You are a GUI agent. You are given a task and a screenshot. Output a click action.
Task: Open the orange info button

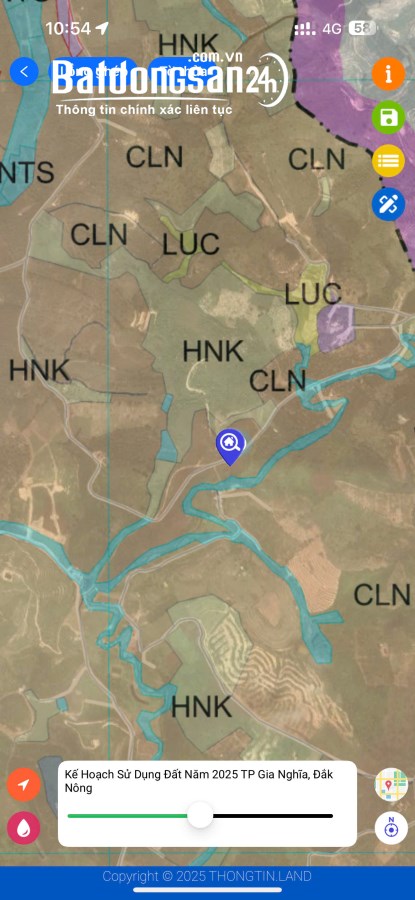tap(389, 74)
